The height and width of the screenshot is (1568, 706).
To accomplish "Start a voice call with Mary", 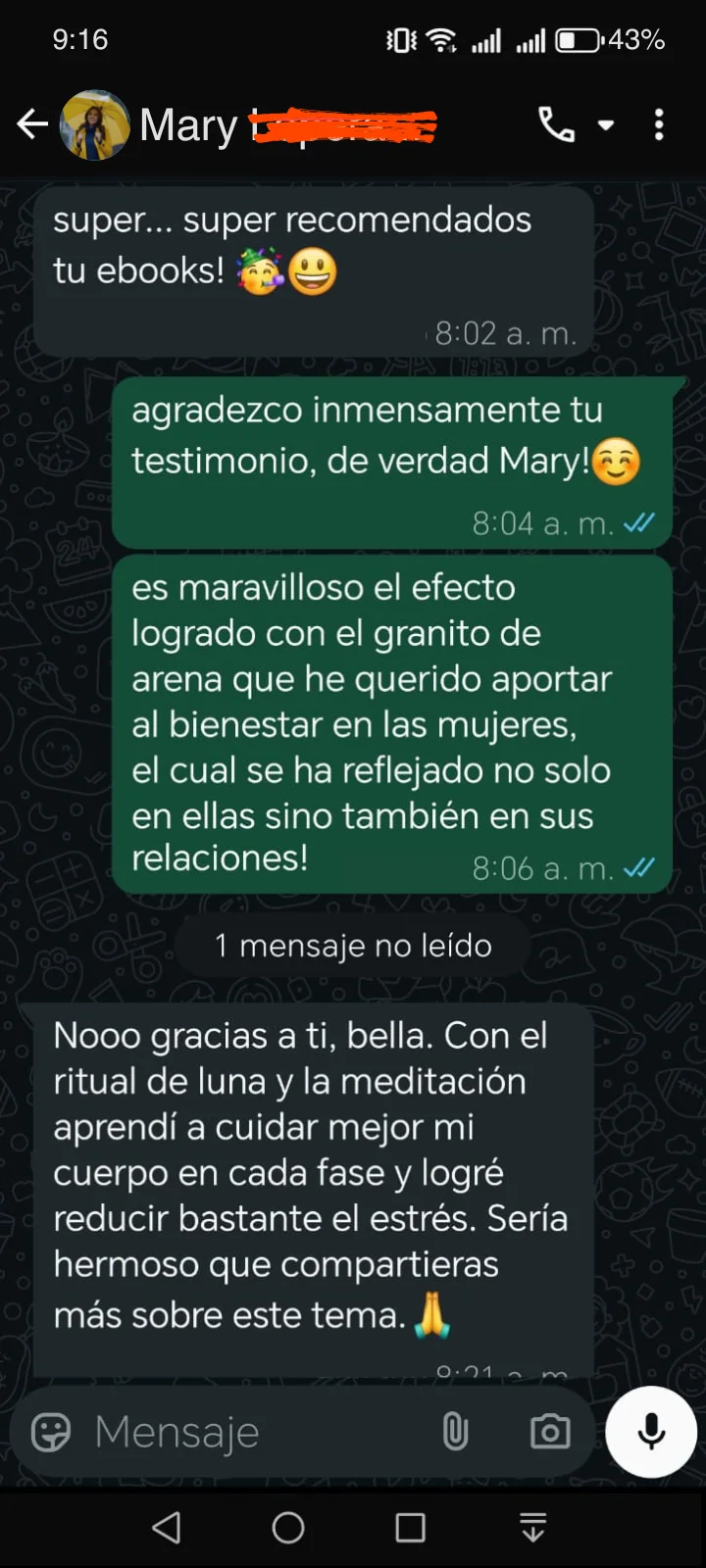I will point(556,124).
